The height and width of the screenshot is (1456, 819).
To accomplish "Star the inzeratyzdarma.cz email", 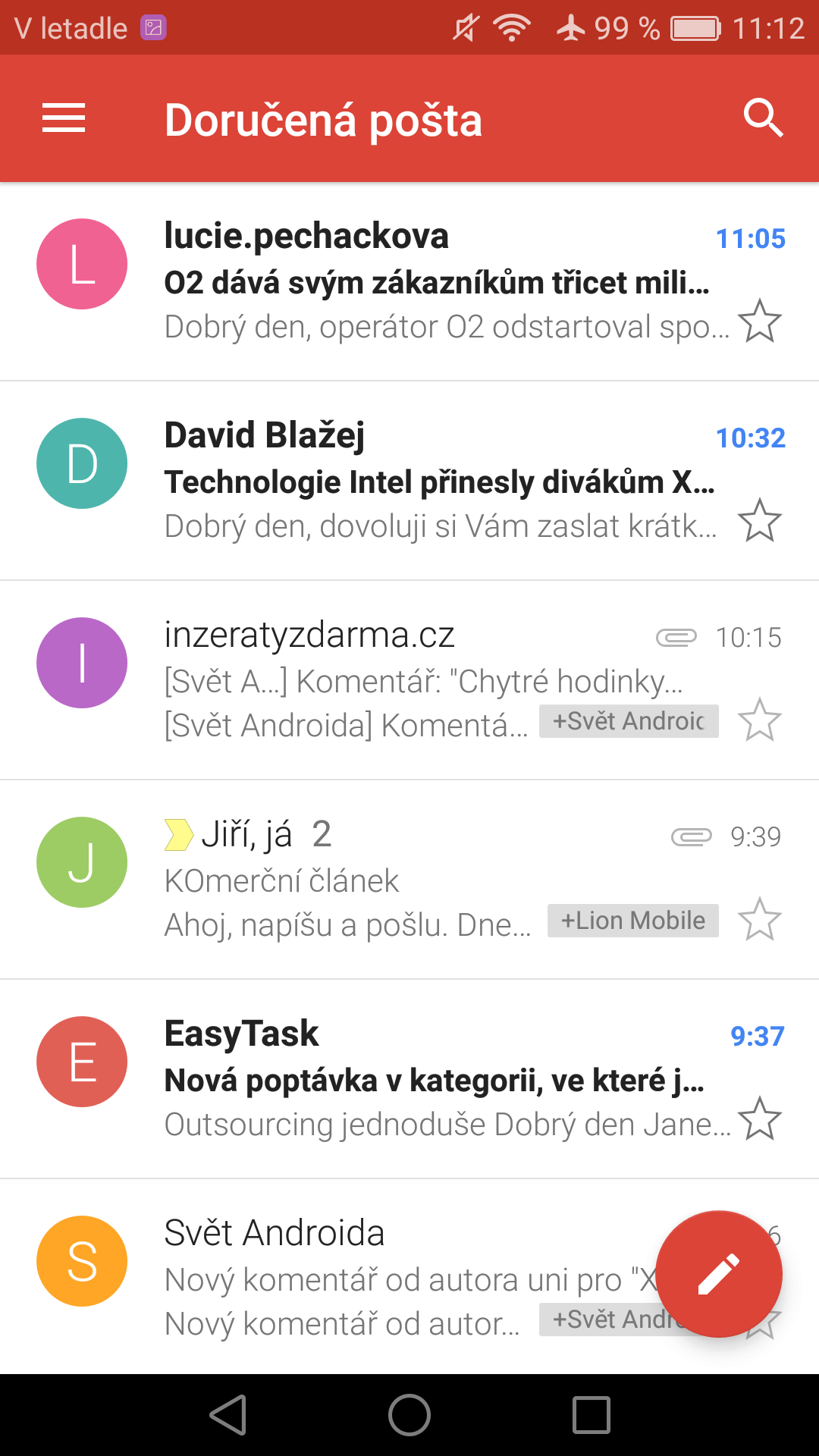I will (759, 720).
